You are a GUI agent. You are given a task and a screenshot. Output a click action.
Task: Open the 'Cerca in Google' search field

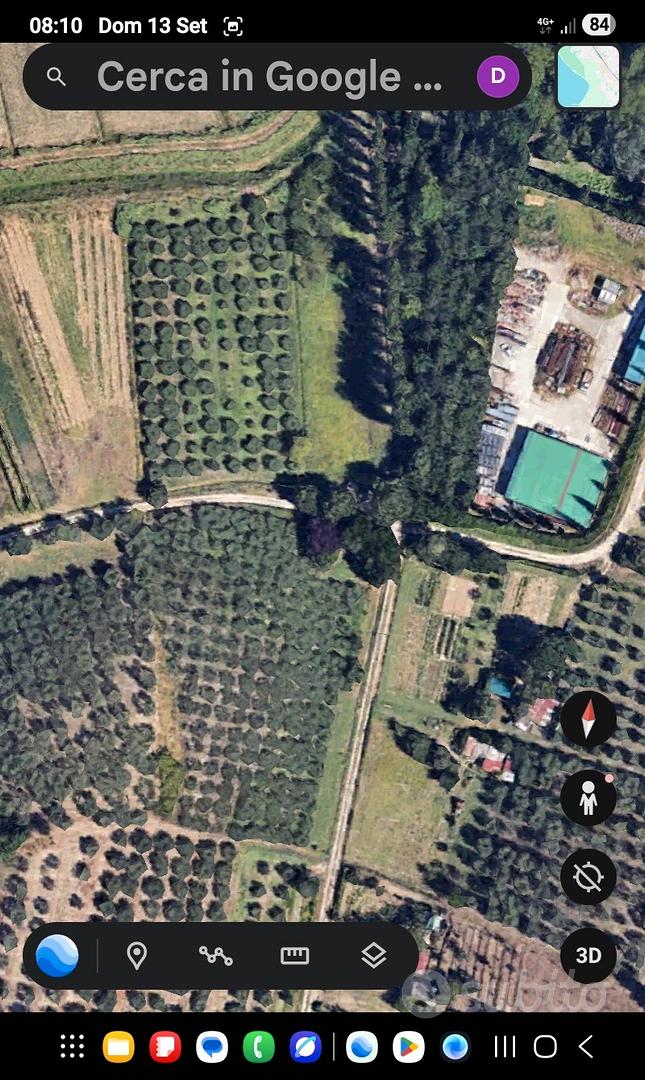269,76
